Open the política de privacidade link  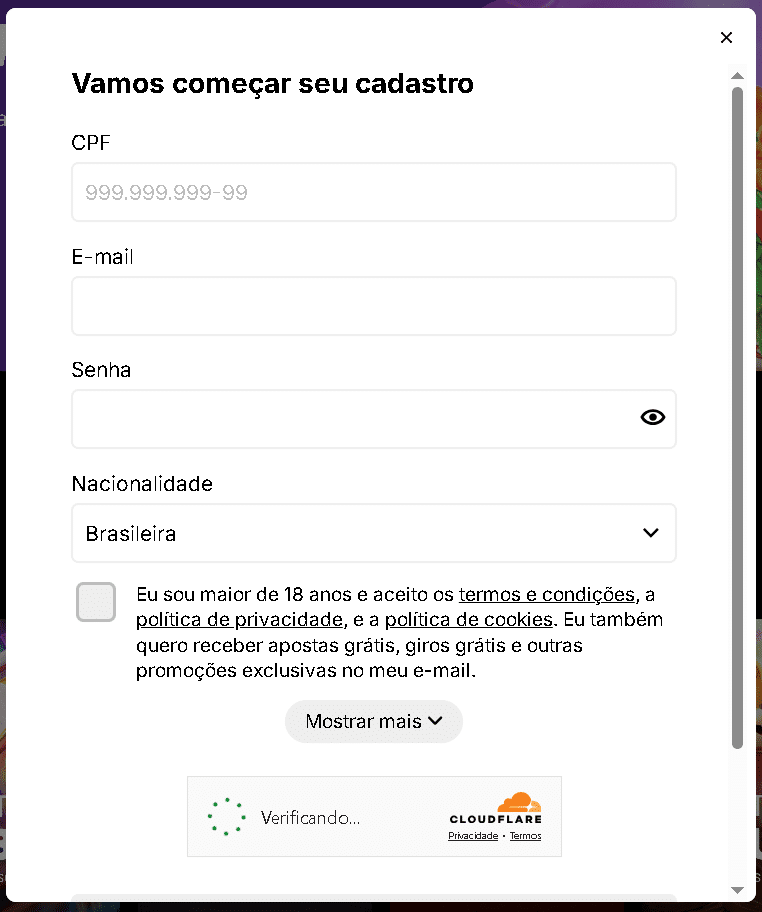(240, 619)
